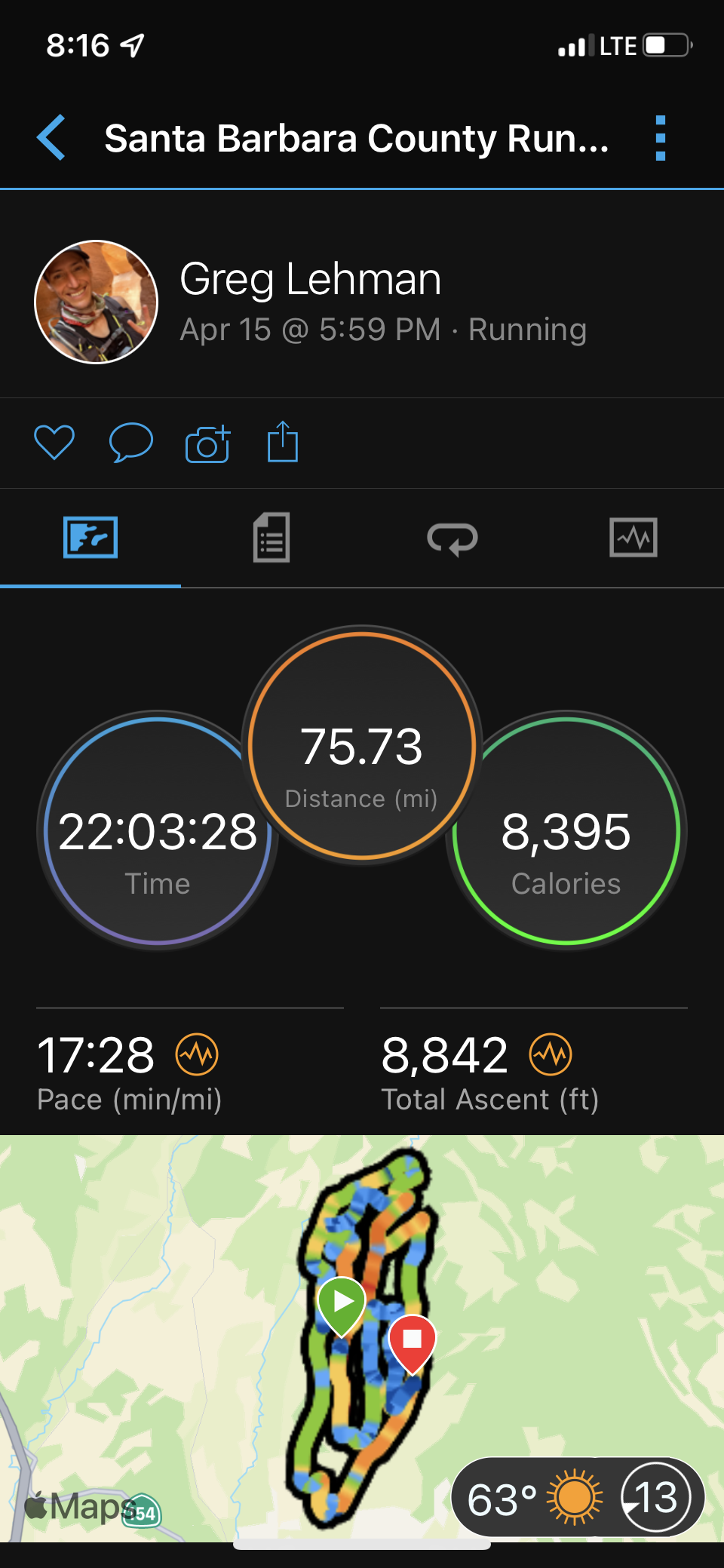Open the pace insight icon
The image size is (724, 1568).
coord(197,1054)
